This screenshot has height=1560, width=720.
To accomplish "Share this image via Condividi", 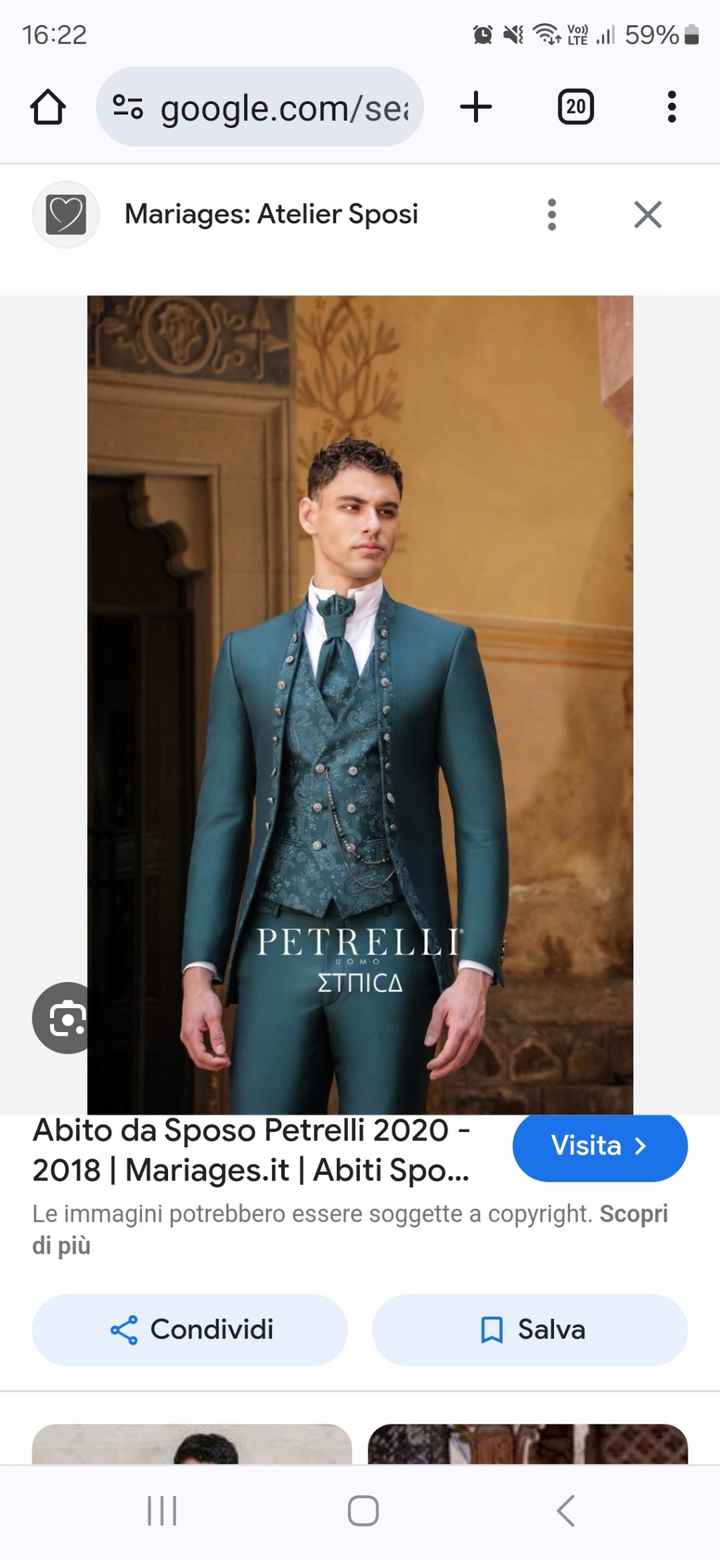I will [x=190, y=1330].
